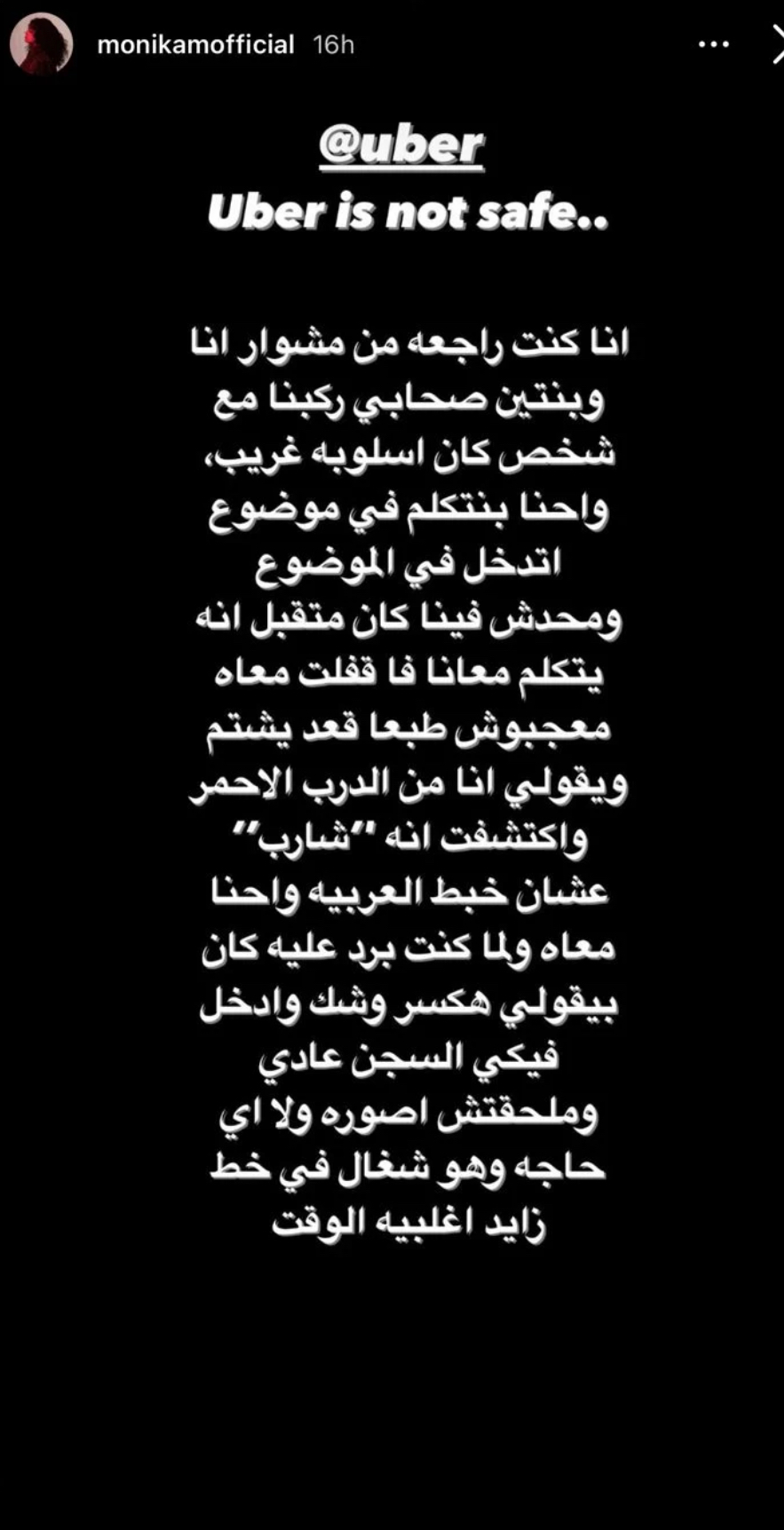Open the story options menu
784x1530 pixels.
(x=713, y=44)
